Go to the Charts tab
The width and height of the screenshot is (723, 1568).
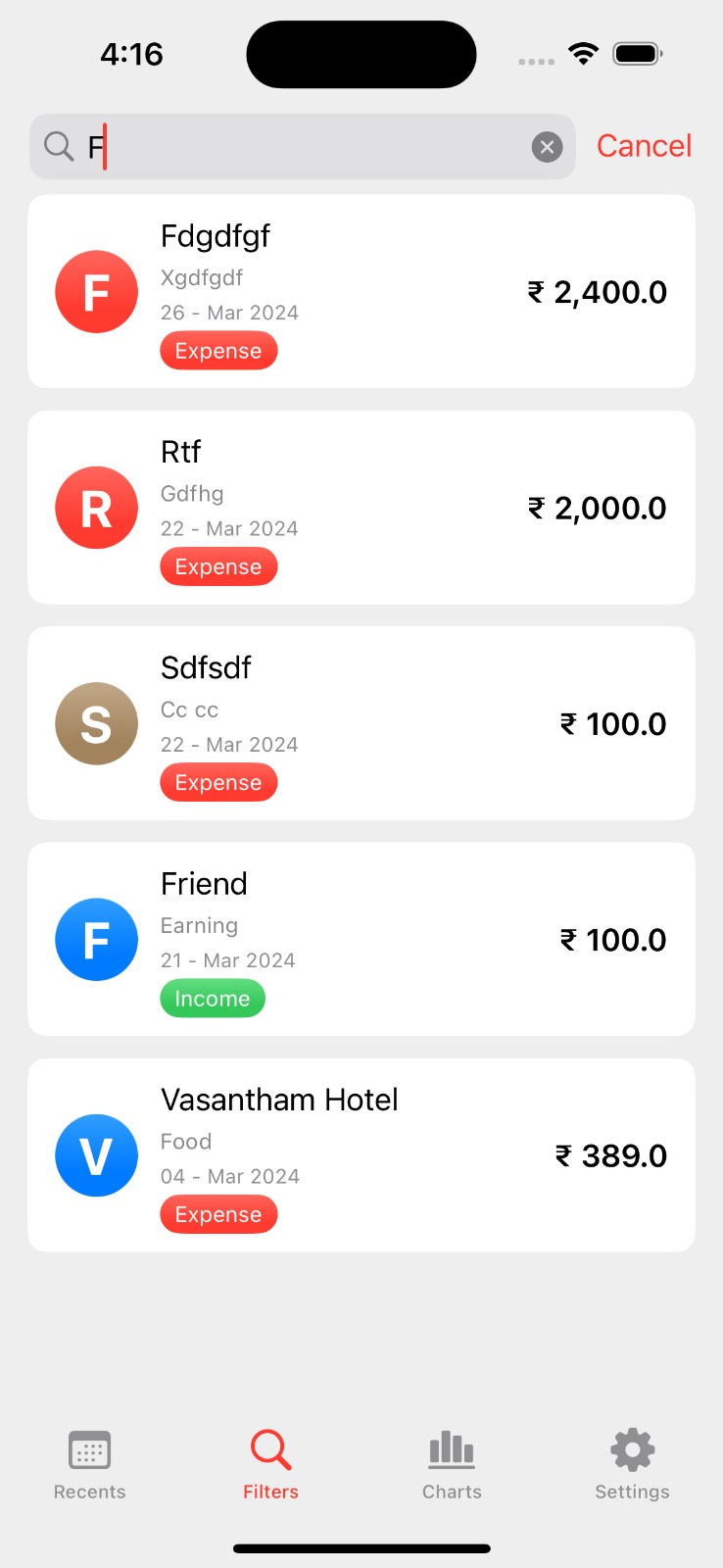(x=452, y=1464)
